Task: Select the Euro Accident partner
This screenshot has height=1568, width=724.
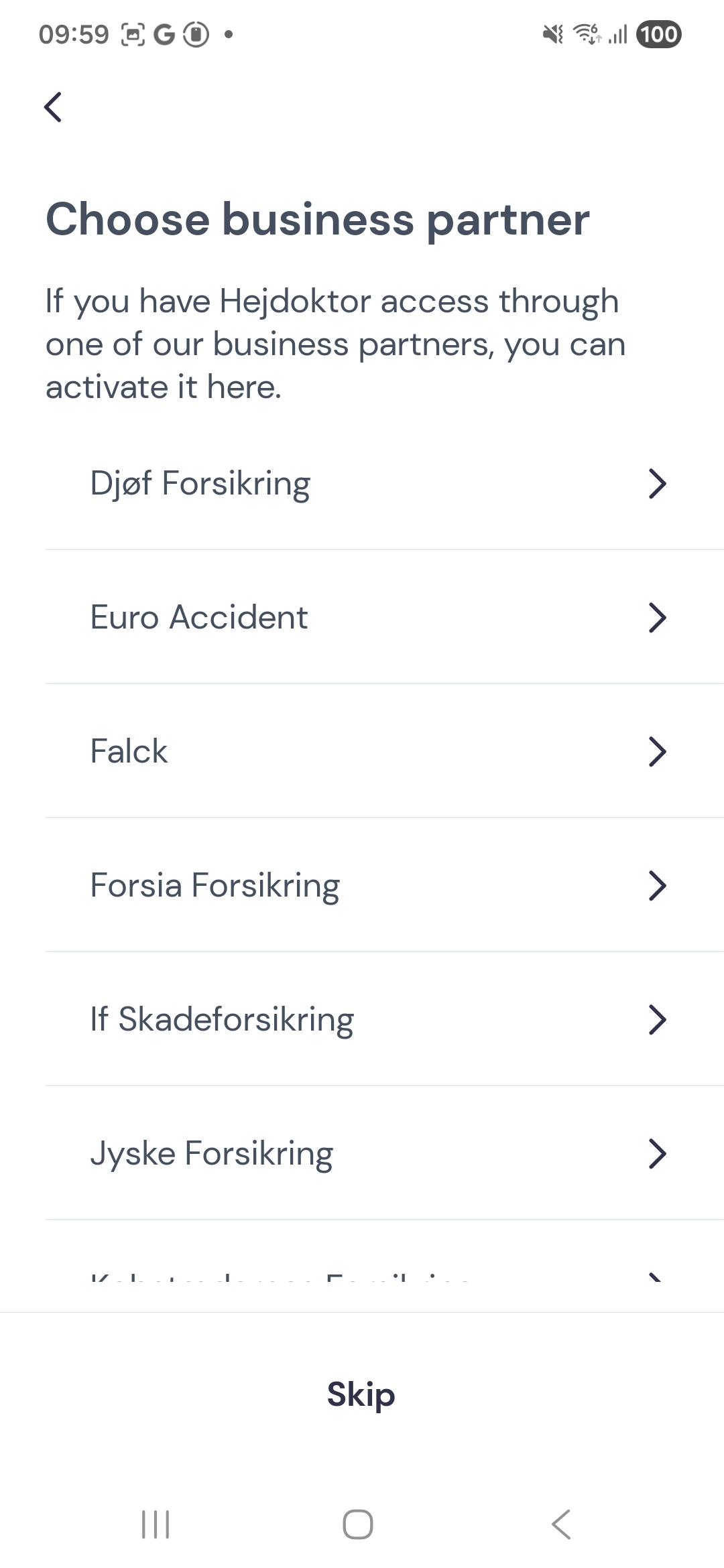Action: tap(268, 618)
